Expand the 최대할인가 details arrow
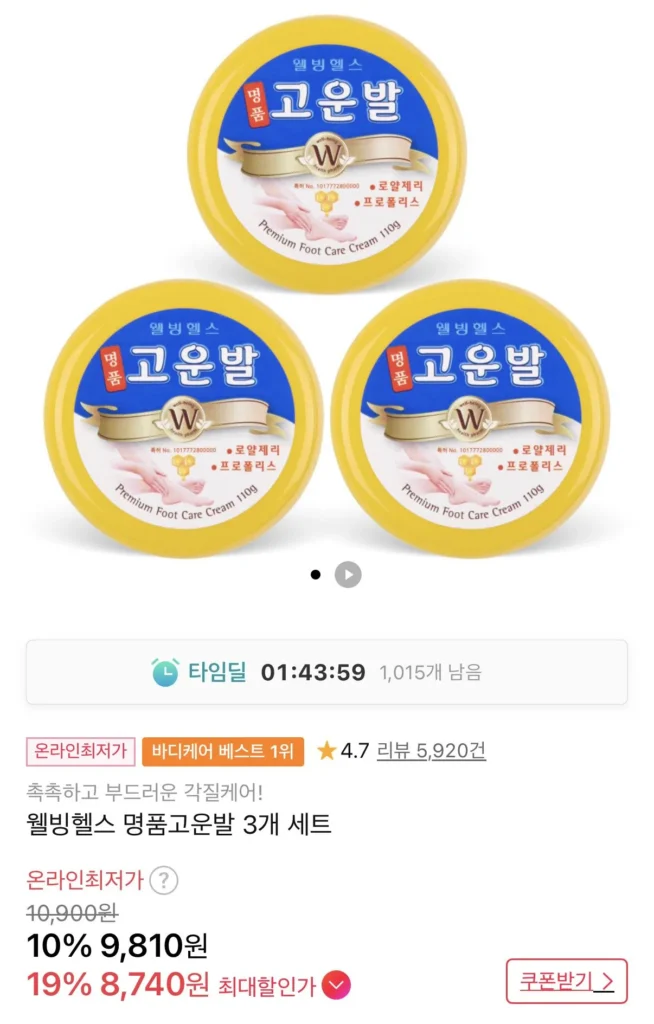 pos(338,986)
